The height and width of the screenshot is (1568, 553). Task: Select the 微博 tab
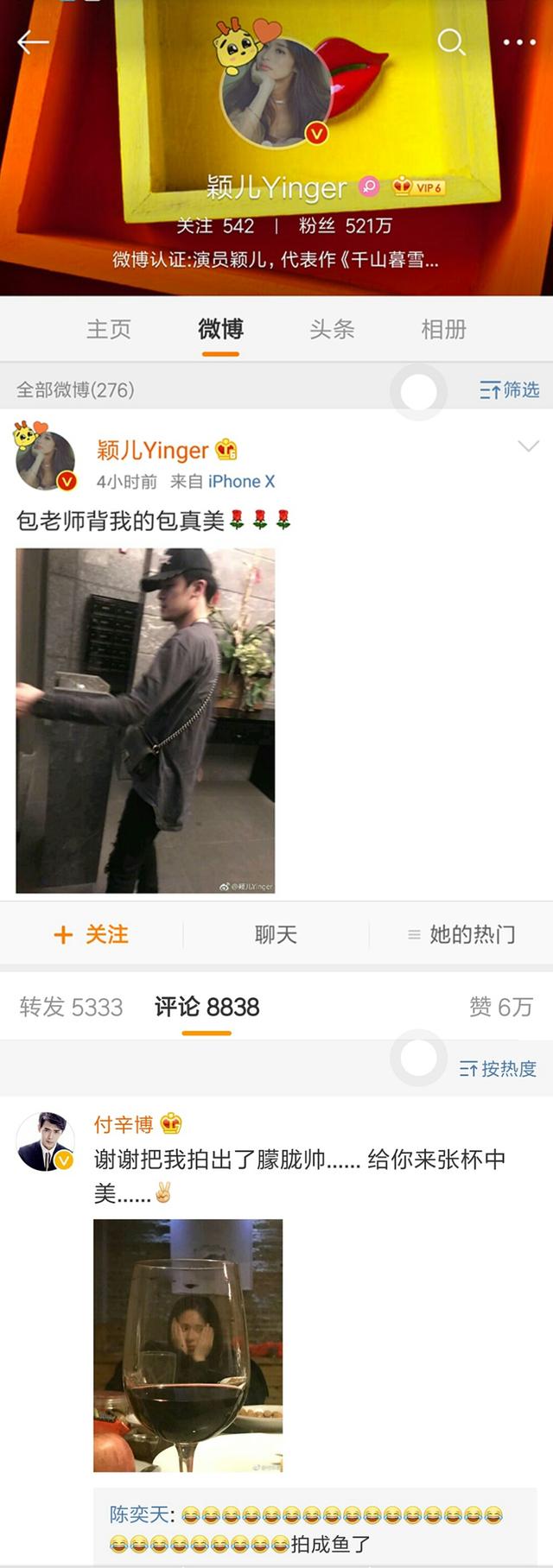220,329
